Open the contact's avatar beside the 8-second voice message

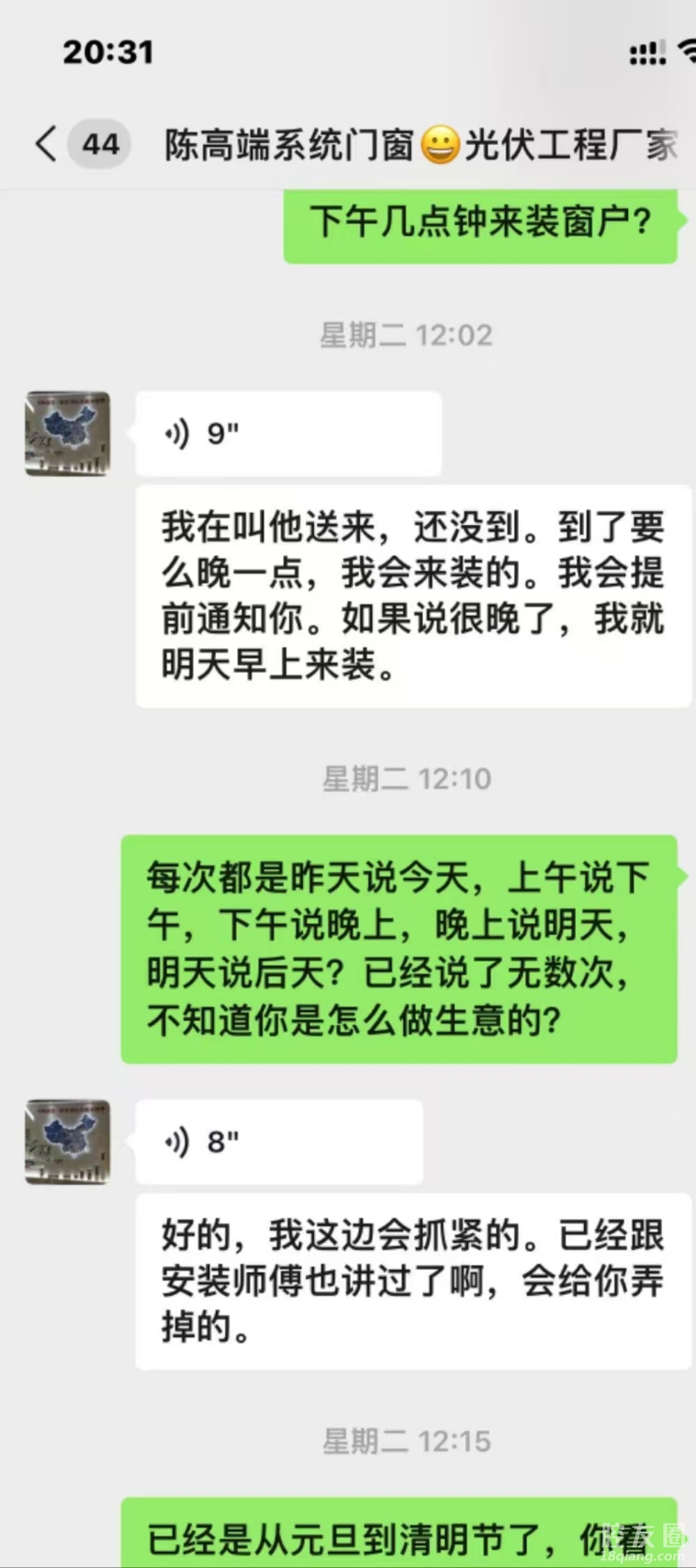click(x=67, y=1142)
